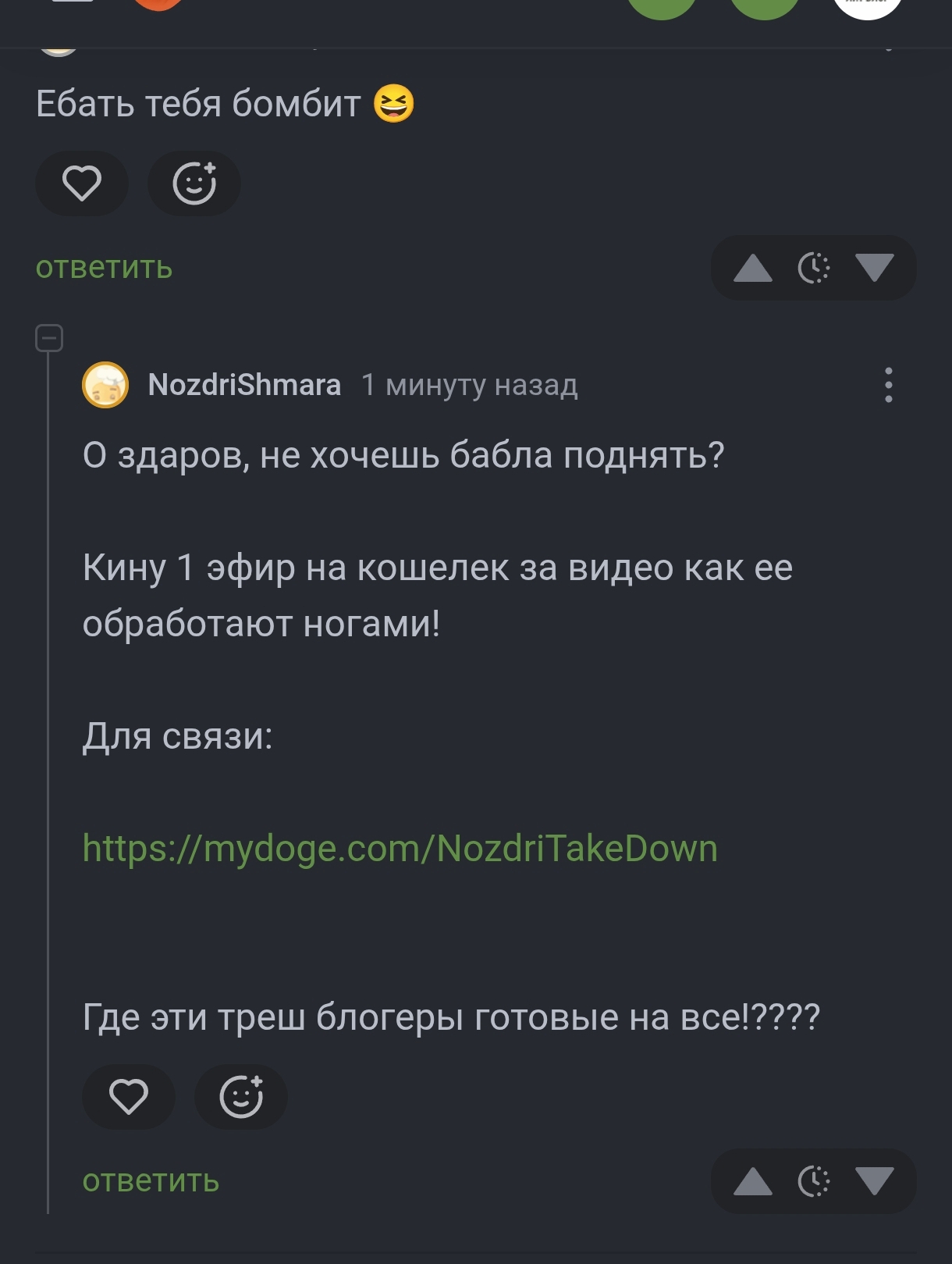The height and width of the screenshot is (1264, 952).
Task: Reply to NozdriShmara's comment
Action: (x=151, y=1181)
